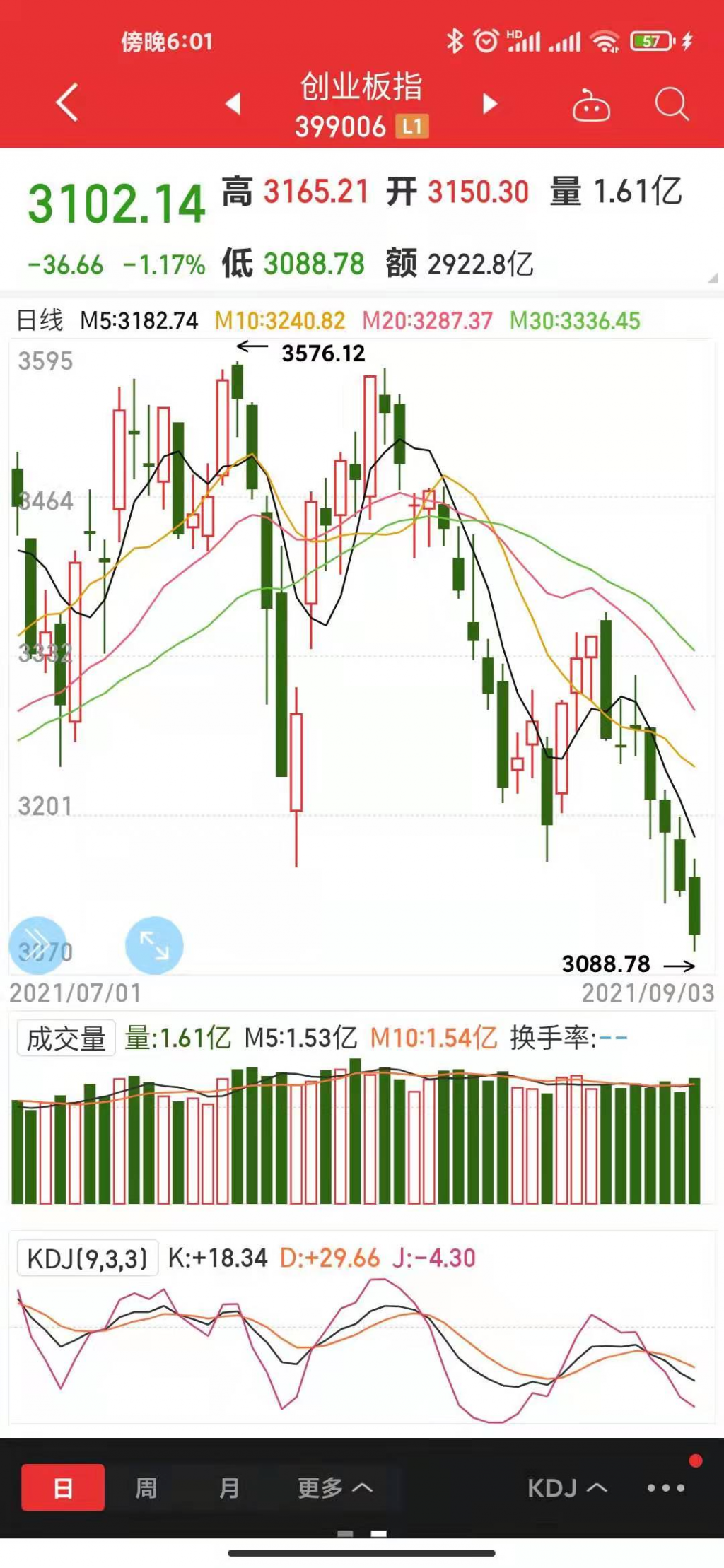Expand chart to fullscreen
724x1568 pixels.
154,945
